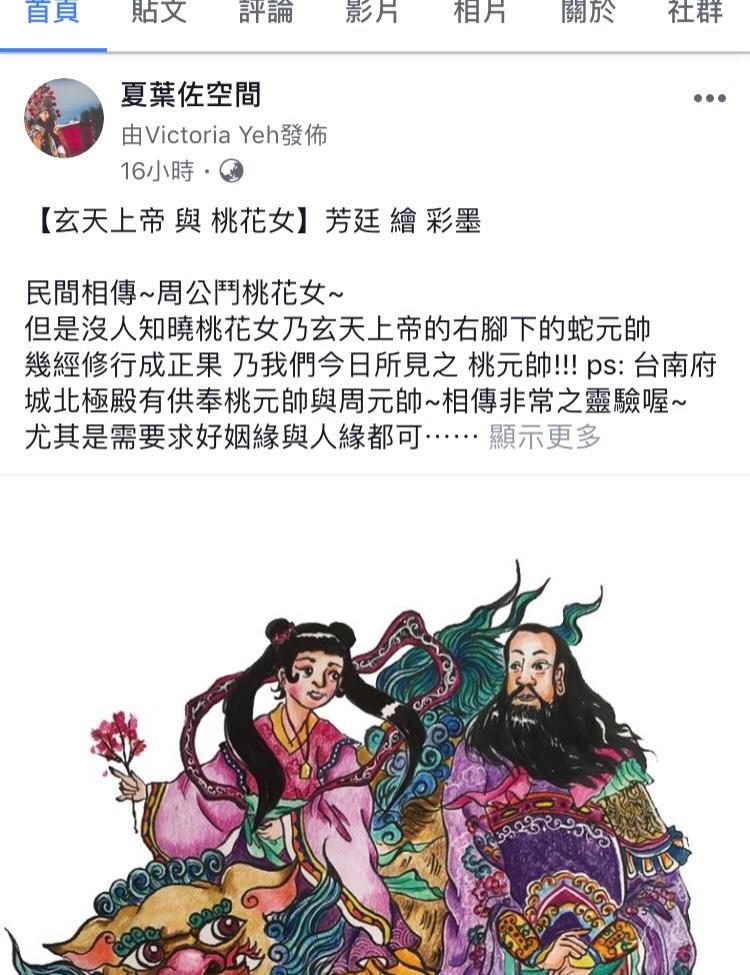Select the 相片 tab
This screenshot has width=750, height=975.
pyautogui.click(x=479, y=14)
